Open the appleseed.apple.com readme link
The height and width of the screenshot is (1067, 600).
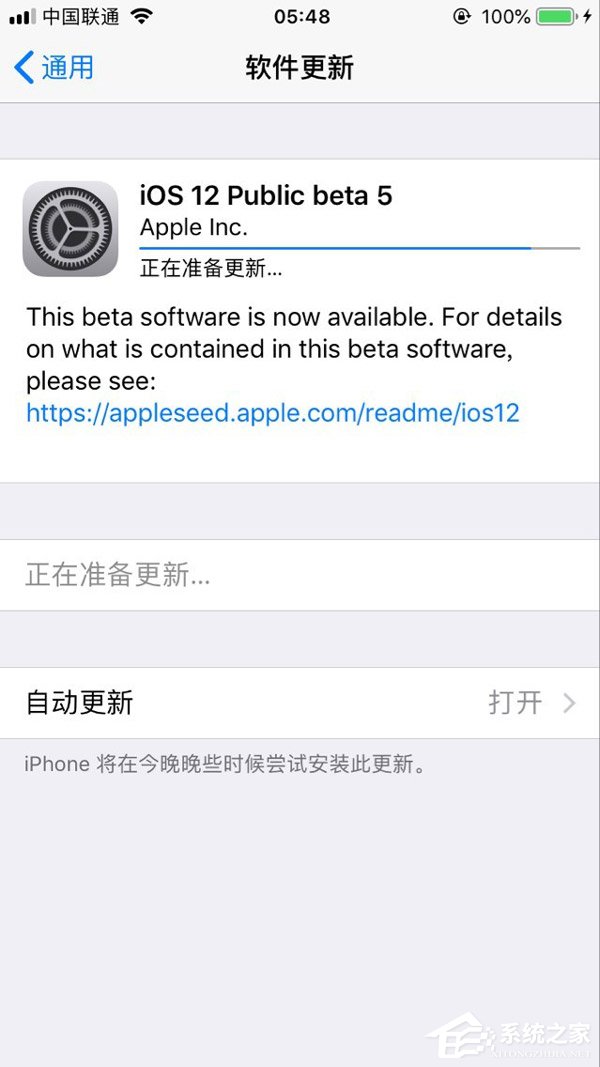coord(273,412)
